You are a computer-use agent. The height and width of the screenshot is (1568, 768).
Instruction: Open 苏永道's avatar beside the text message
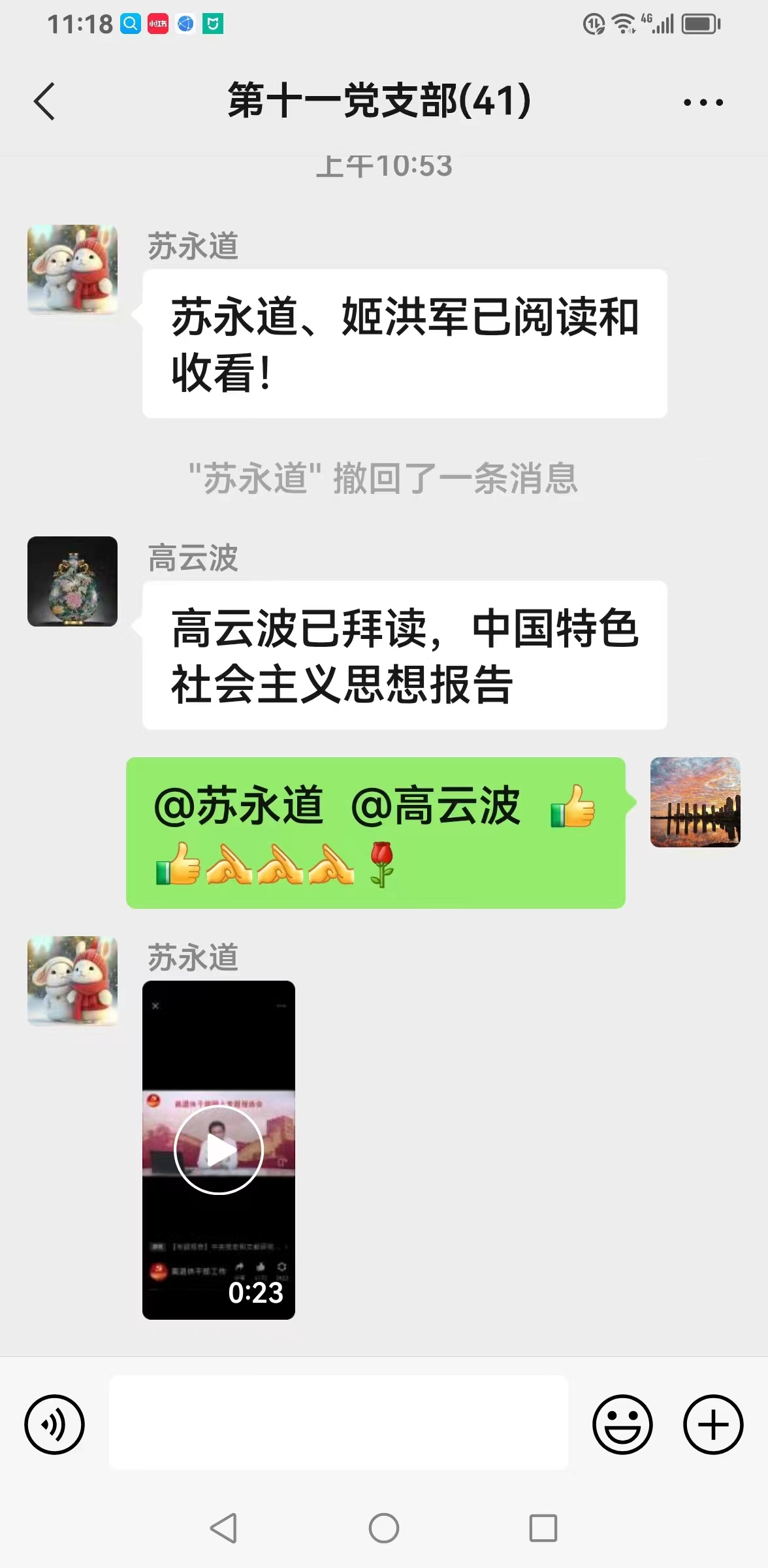coord(72,270)
